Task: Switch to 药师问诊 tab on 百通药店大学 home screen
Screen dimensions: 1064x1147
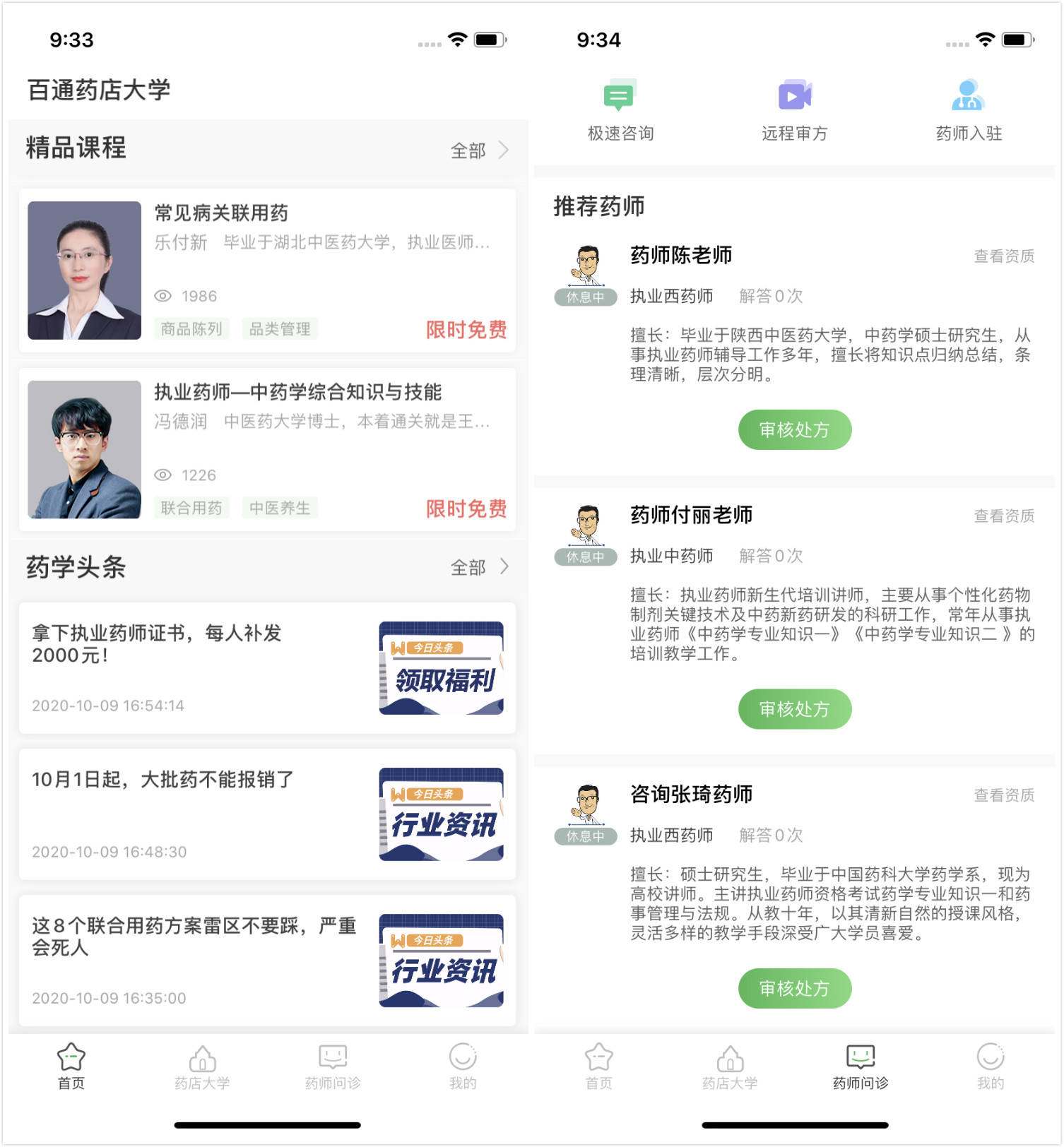Action: [x=333, y=1066]
